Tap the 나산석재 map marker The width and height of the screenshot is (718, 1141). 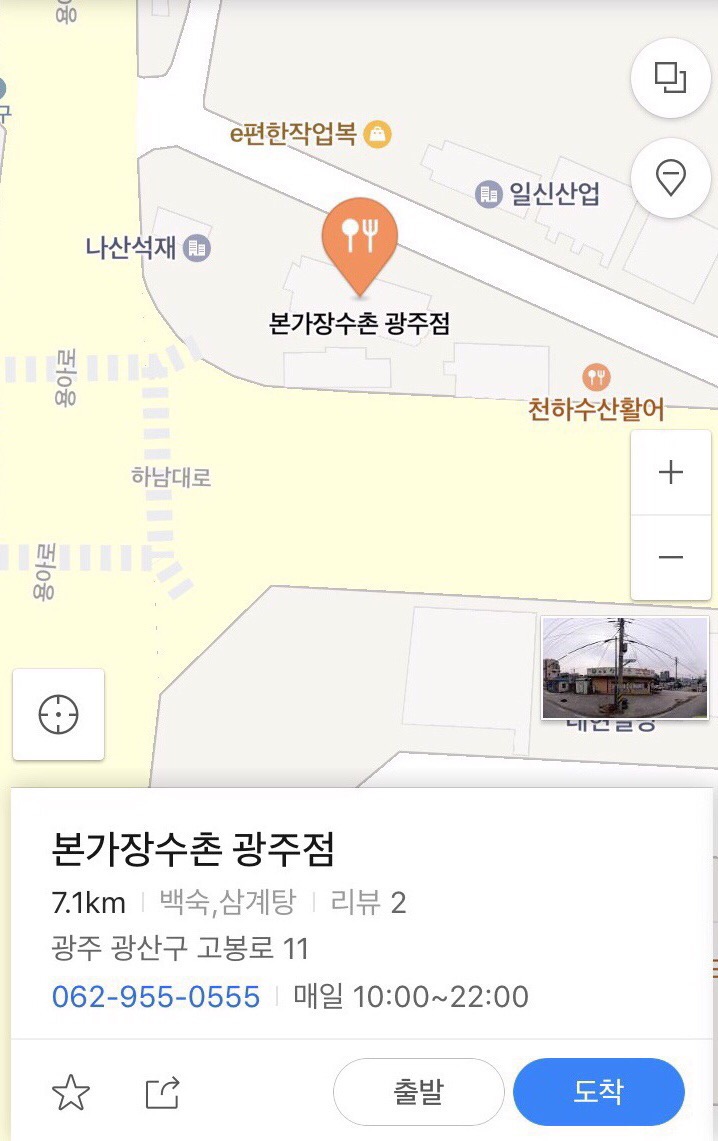(197, 247)
